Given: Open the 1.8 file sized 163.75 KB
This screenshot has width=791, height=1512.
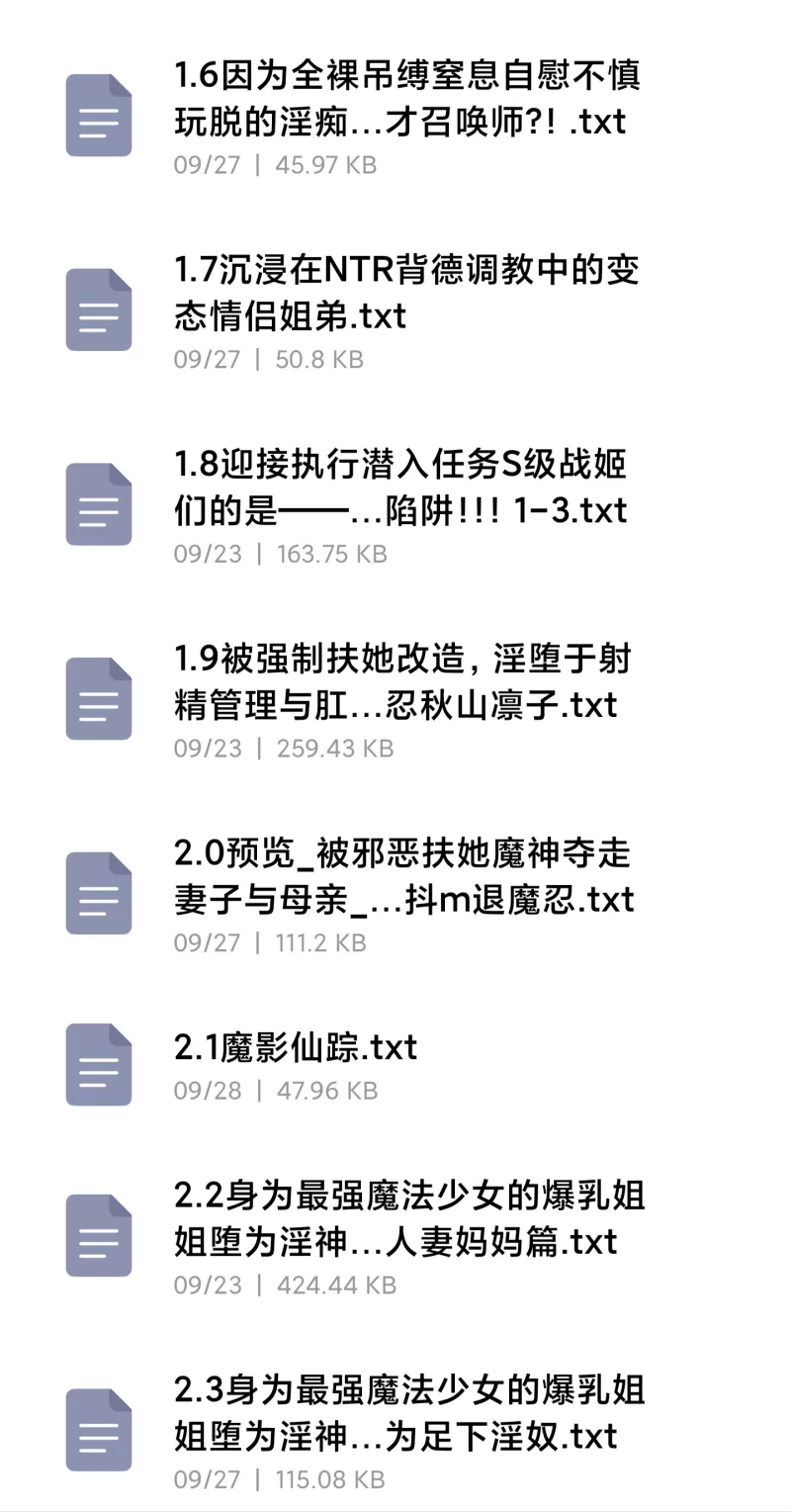Looking at the screenshot, I should pyautogui.click(x=399, y=488).
